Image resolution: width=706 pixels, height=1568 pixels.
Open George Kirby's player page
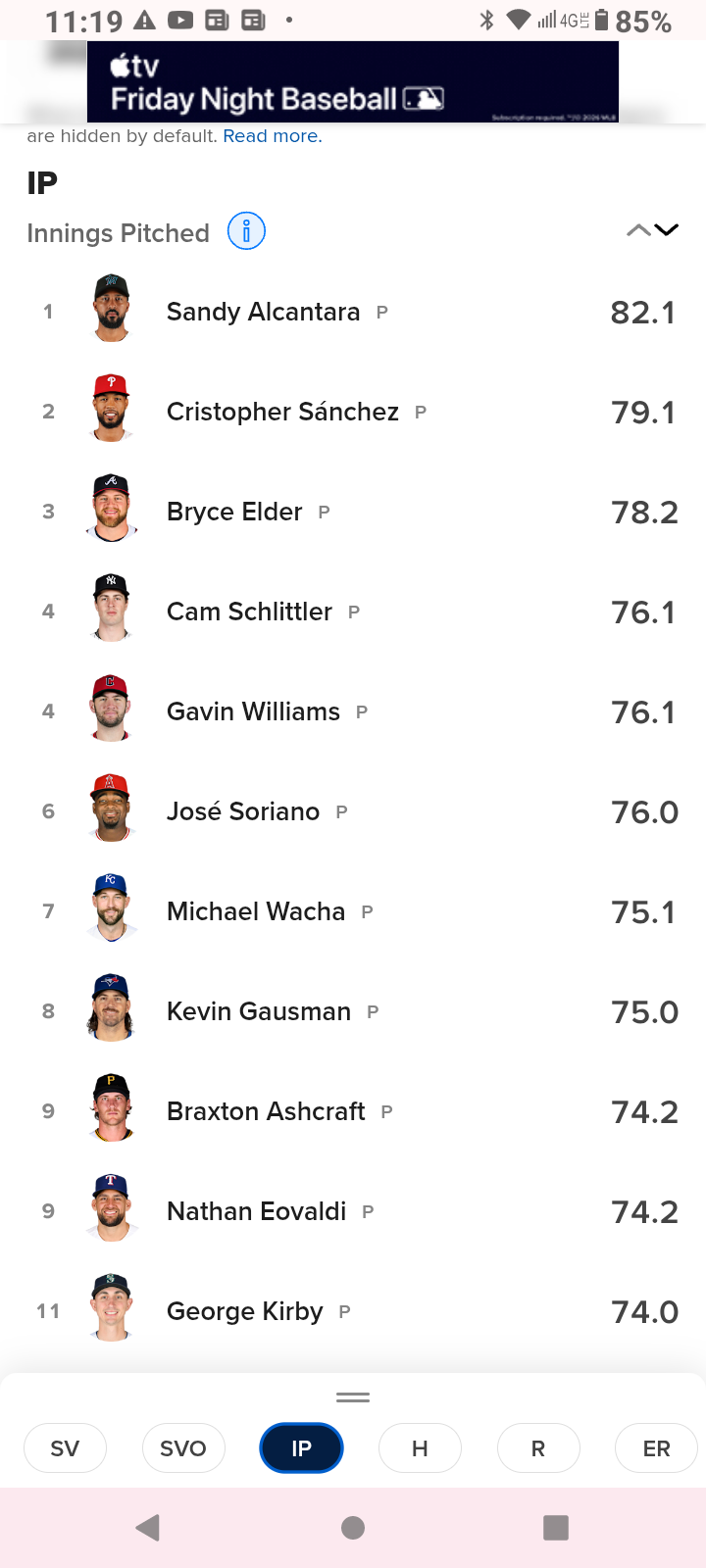244,1311
